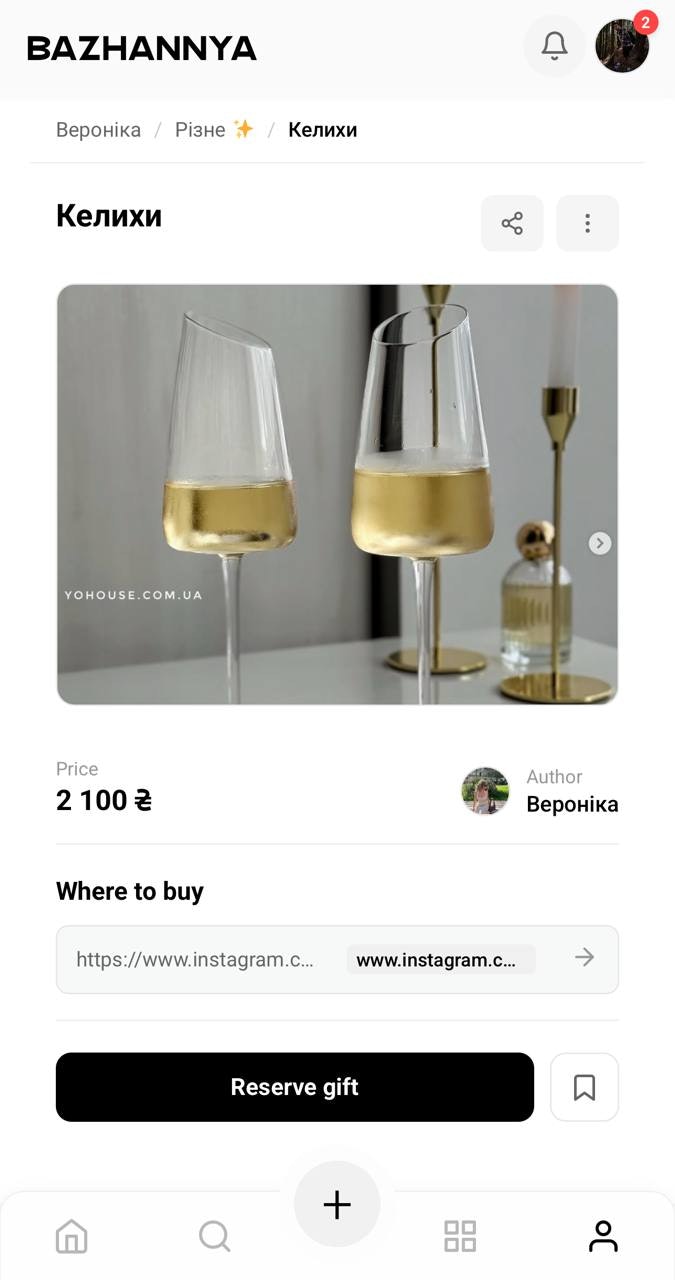Open the profile avatar in the header
The width and height of the screenshot is (675, 1280).
click(x=622, y=46)
